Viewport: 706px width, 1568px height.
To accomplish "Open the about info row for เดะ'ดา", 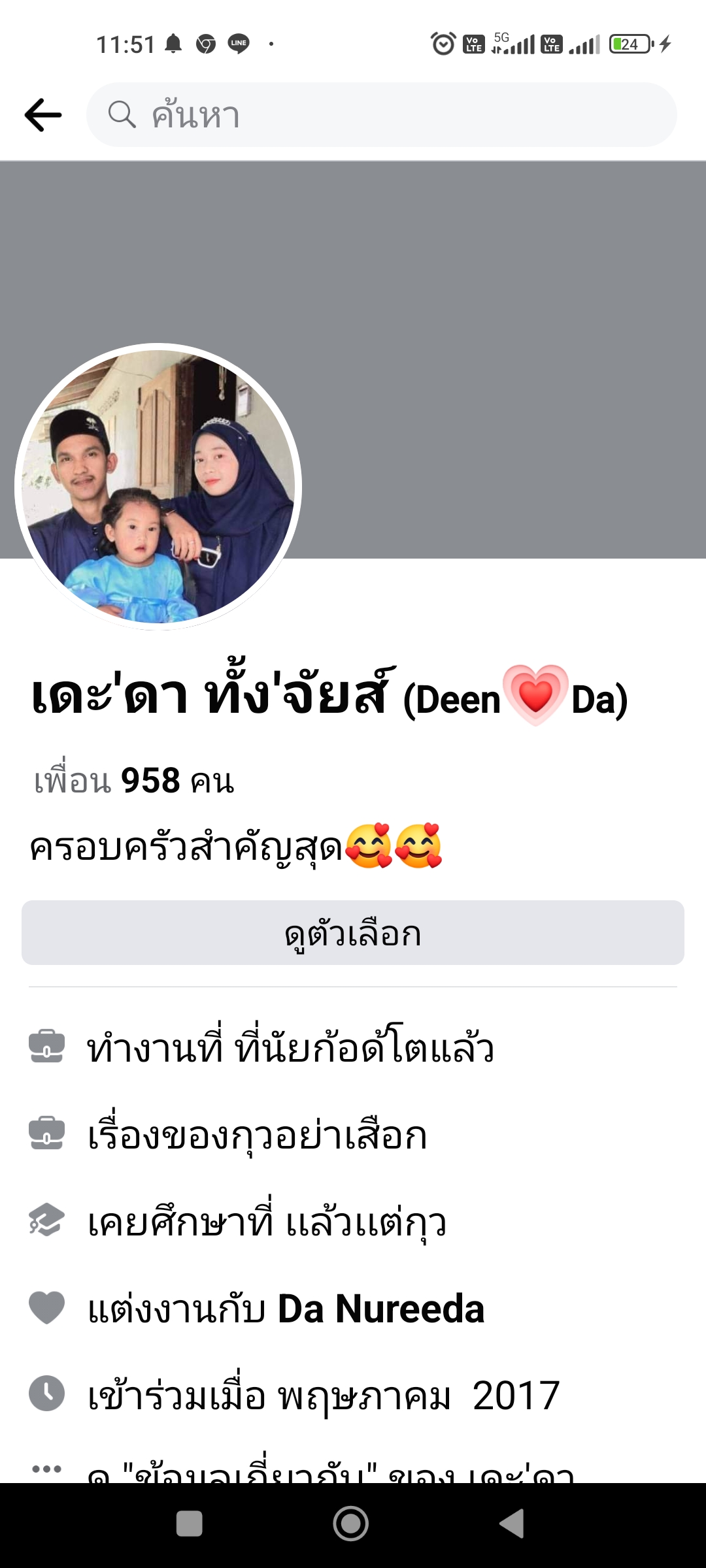I will tap(330, 1473).
